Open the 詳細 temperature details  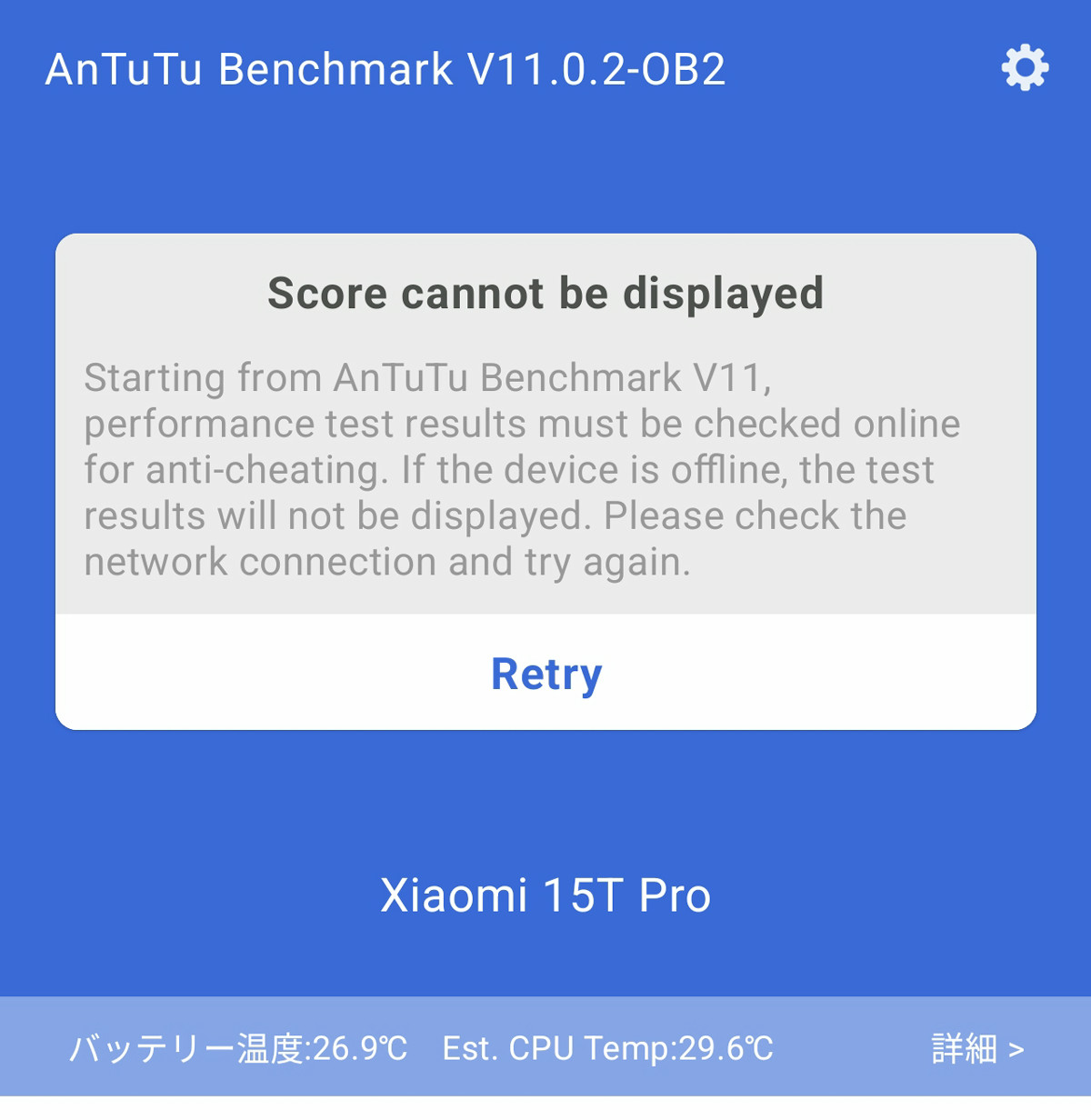977,1048
